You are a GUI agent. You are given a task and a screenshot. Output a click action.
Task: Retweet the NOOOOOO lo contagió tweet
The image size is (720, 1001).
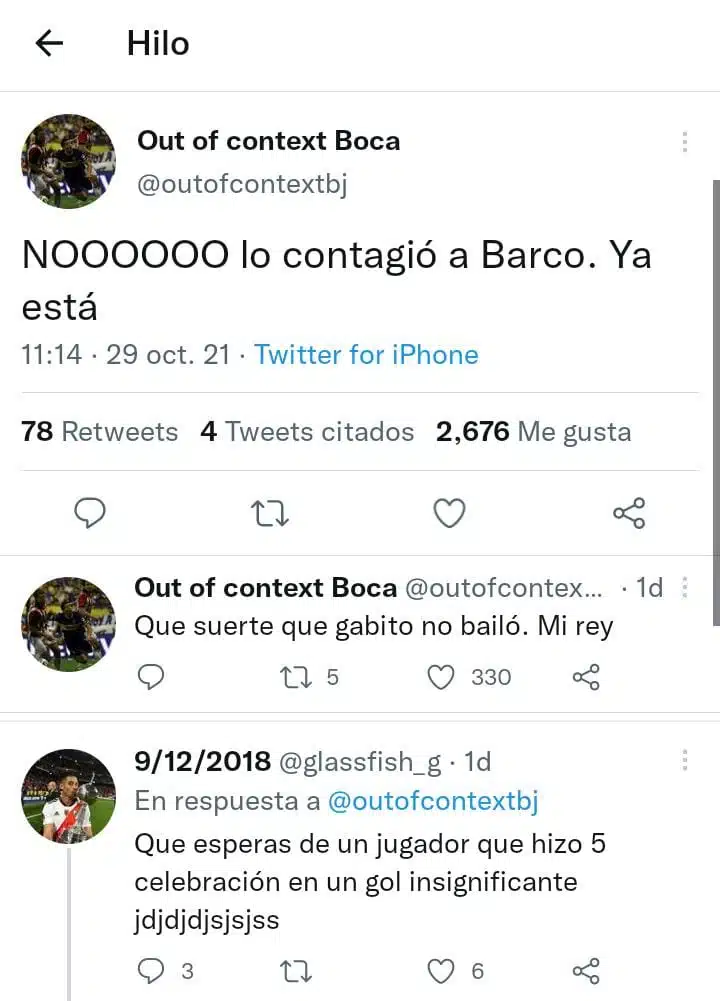269,514
